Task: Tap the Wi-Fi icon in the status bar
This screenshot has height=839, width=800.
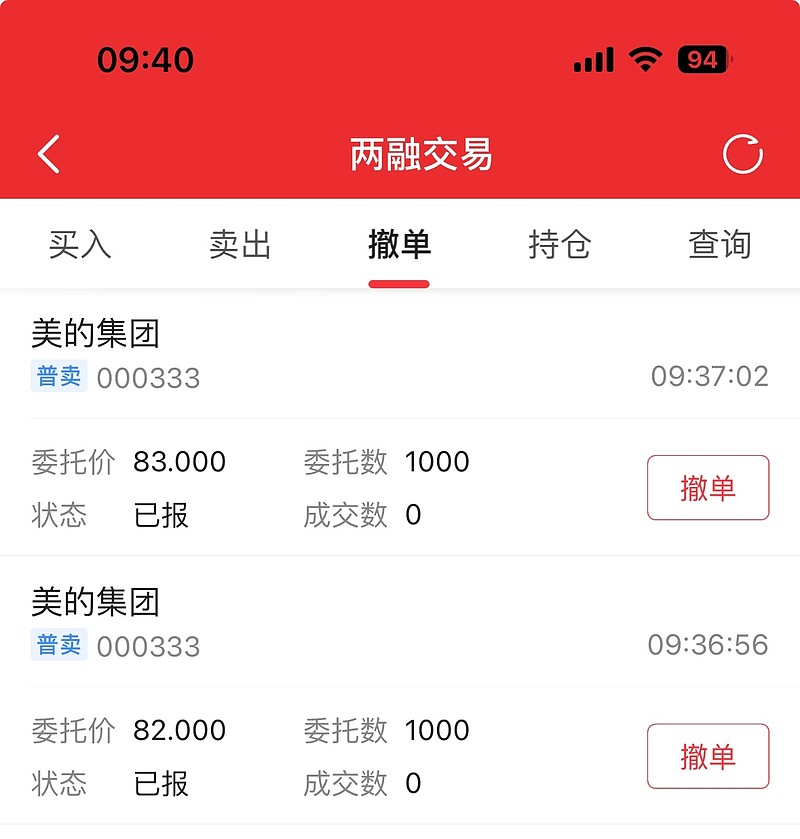Action: [645, 60]
